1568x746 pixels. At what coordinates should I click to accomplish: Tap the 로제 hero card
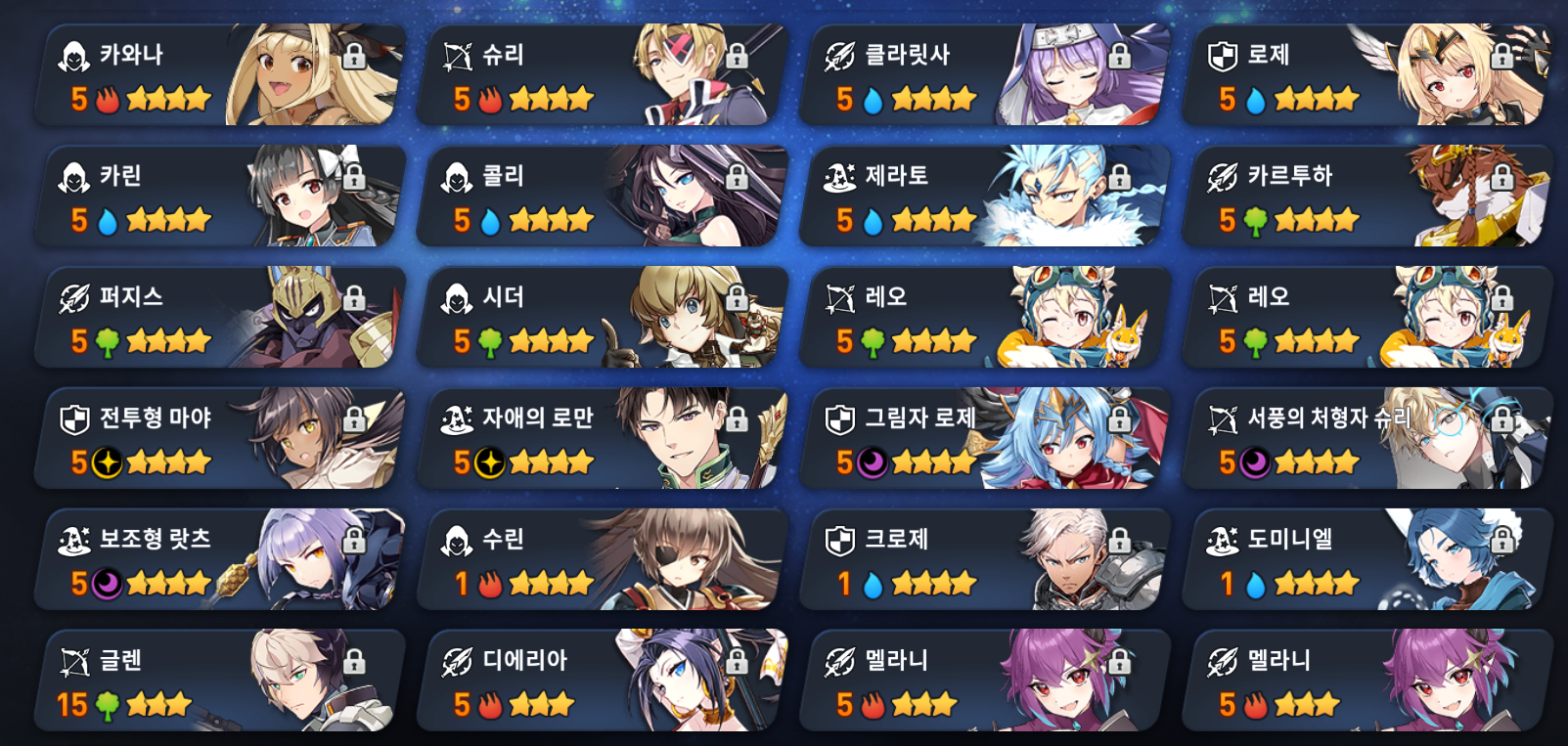coord(1366,75)
